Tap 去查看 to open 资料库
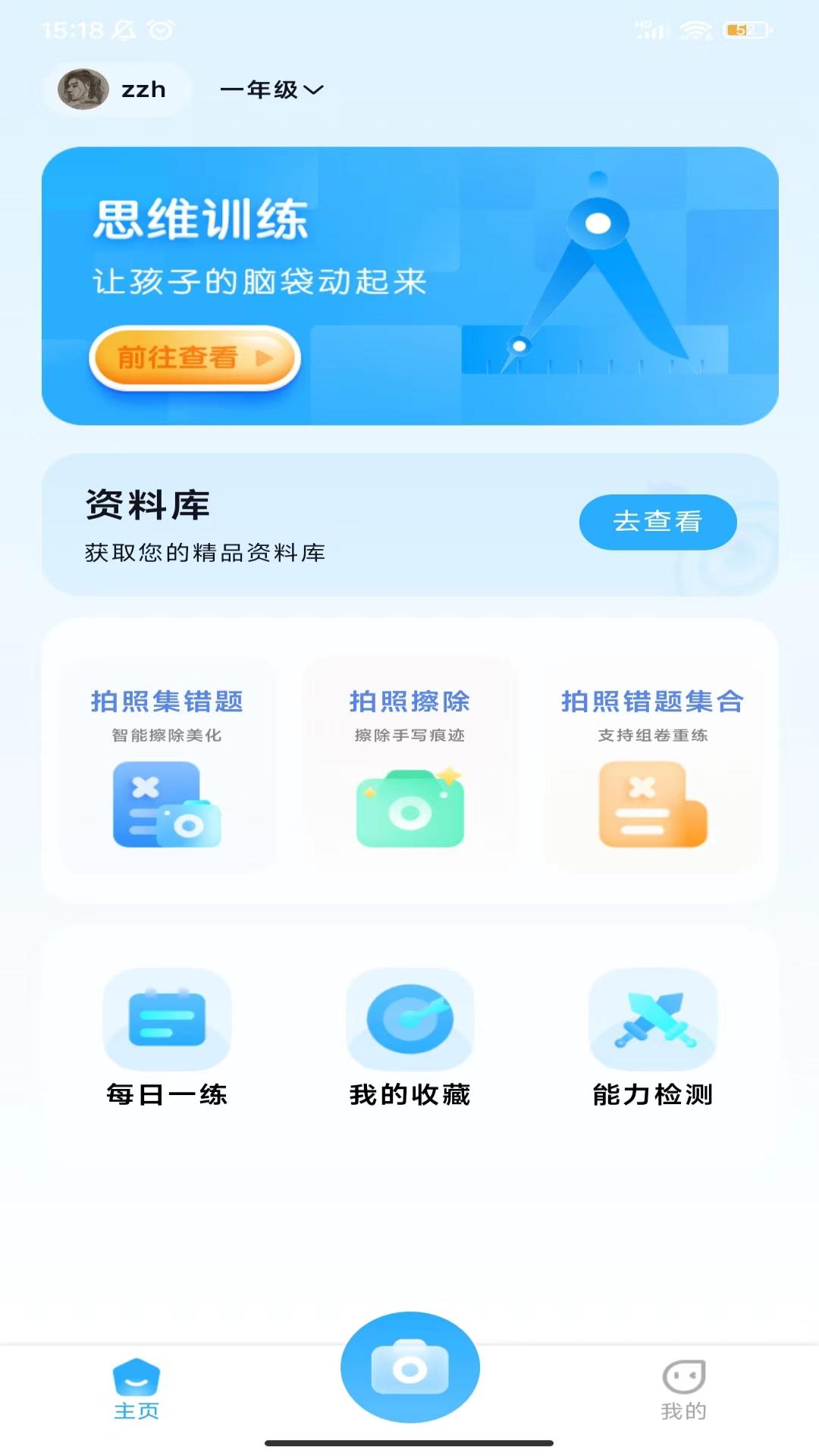Viewport: 819px width, 1456px height. 657,522
